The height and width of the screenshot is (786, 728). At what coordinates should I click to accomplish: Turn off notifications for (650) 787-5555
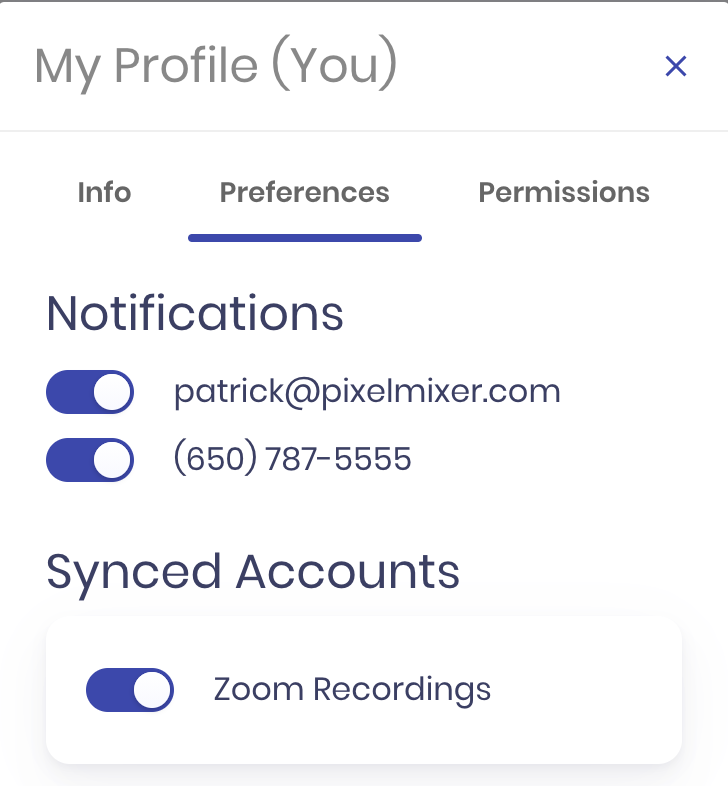coord(90,460)
